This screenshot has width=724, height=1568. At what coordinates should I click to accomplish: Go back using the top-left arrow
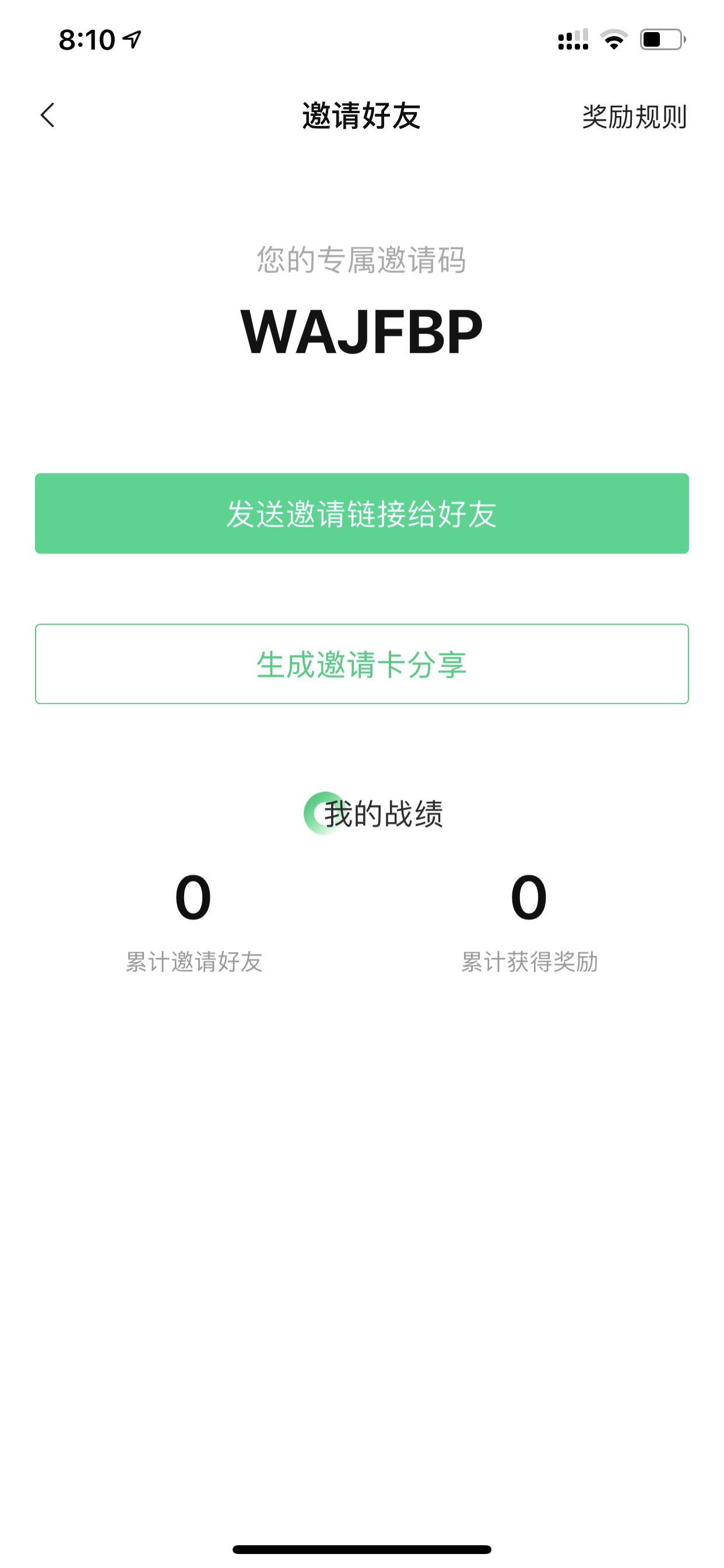(x=47, y=115)
